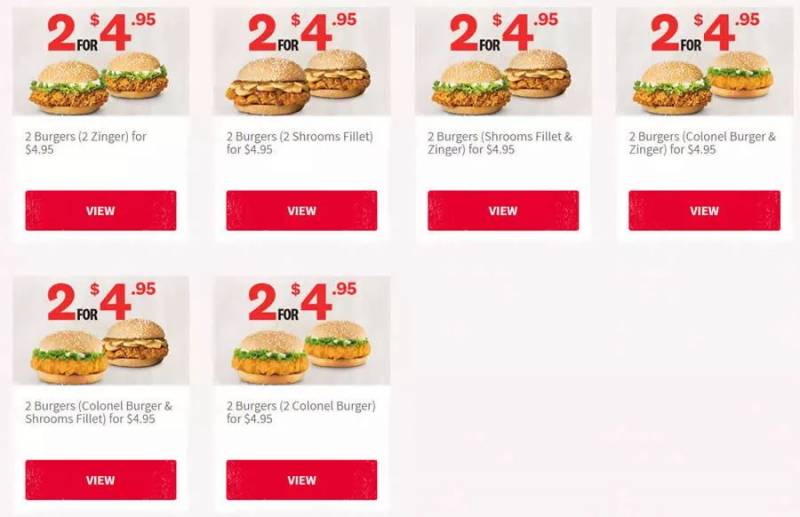View the 2 Zinger burgers deal
Image resolution: width=800 pixels, height=517 pixels.
[x=100, y=211]
